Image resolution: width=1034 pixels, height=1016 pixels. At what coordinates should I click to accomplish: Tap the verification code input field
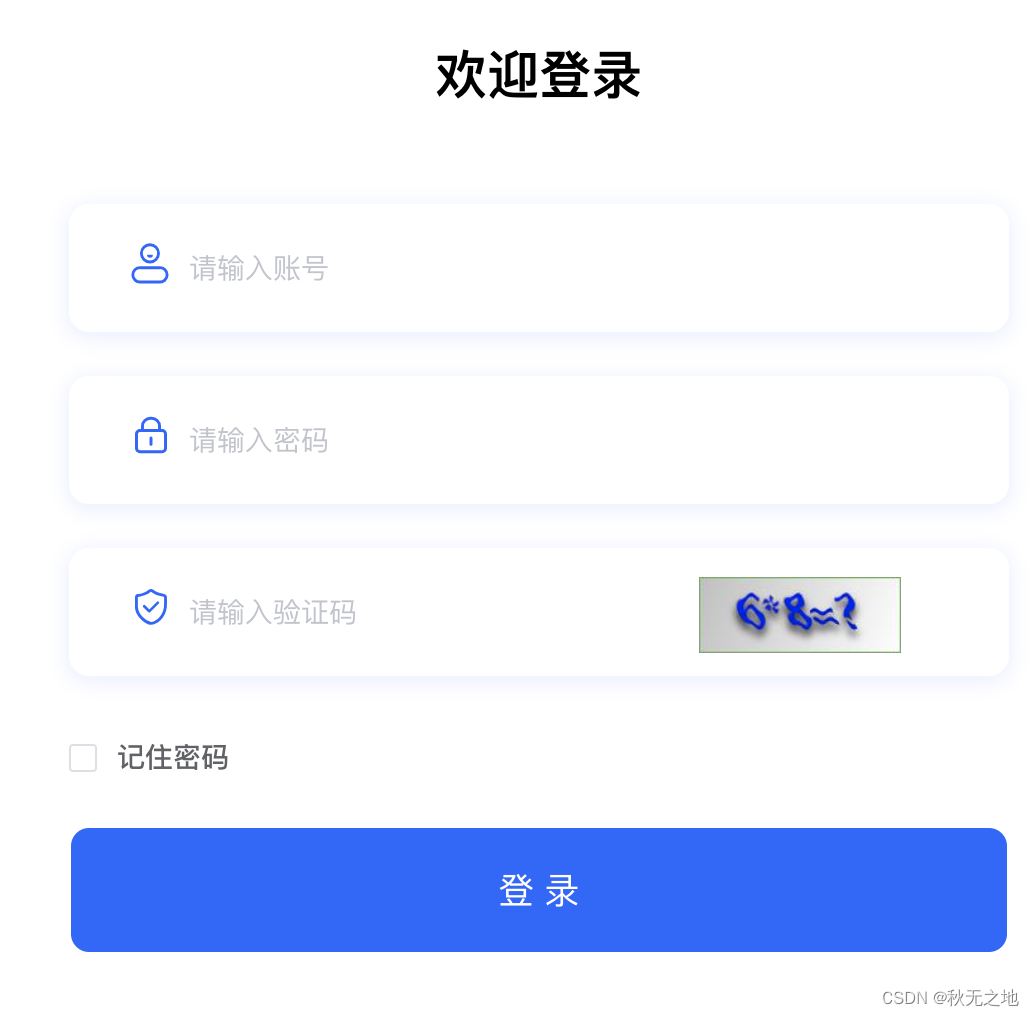pos(420,612)
